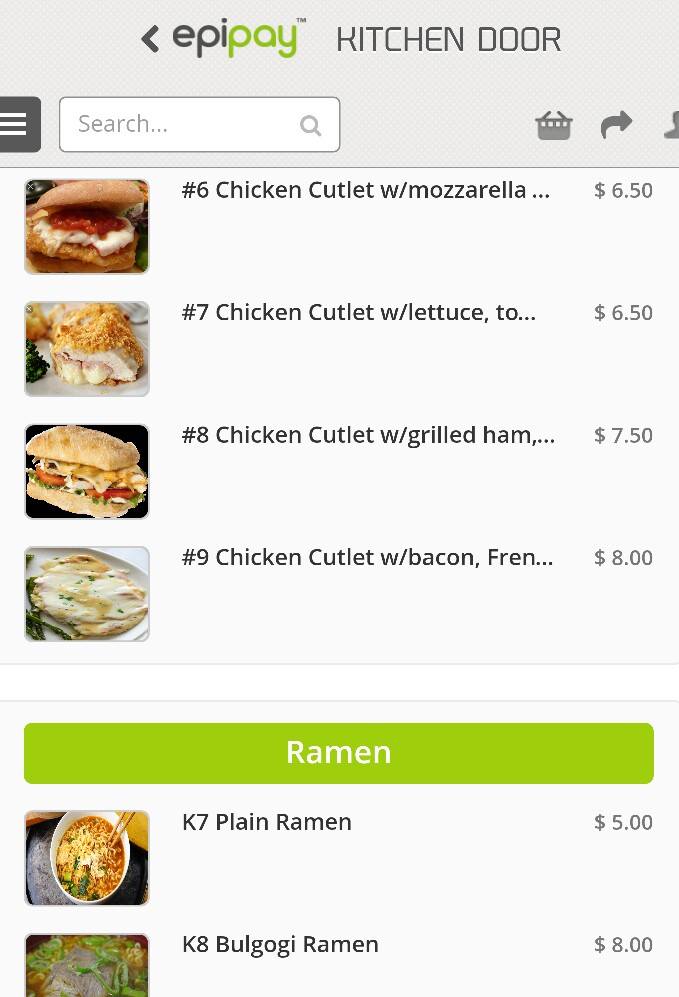This screenshot has width=679, height=997.
Task: Select K8 Bulgogi Ramen
Action: (x=280, y=945)
